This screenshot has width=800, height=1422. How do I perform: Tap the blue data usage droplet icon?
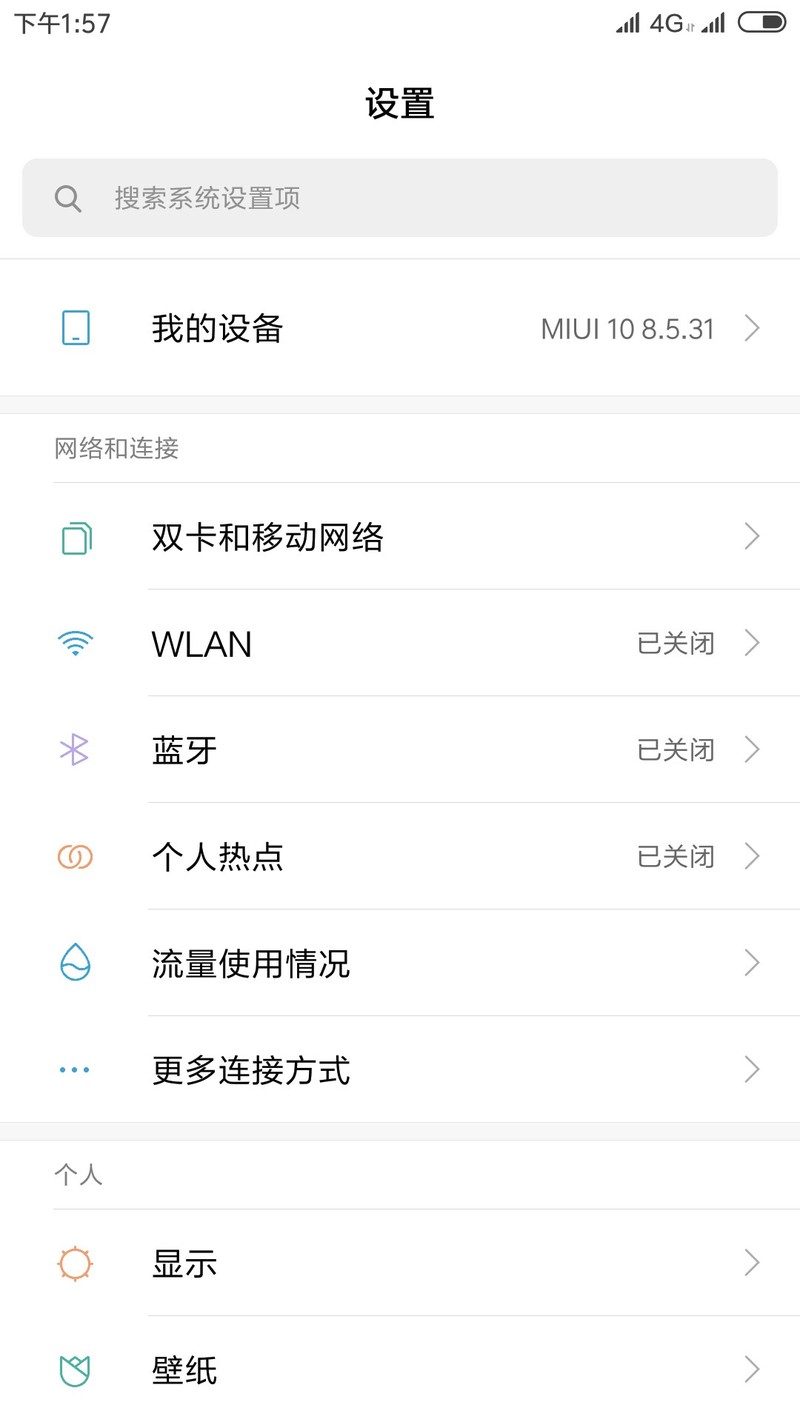74,963
